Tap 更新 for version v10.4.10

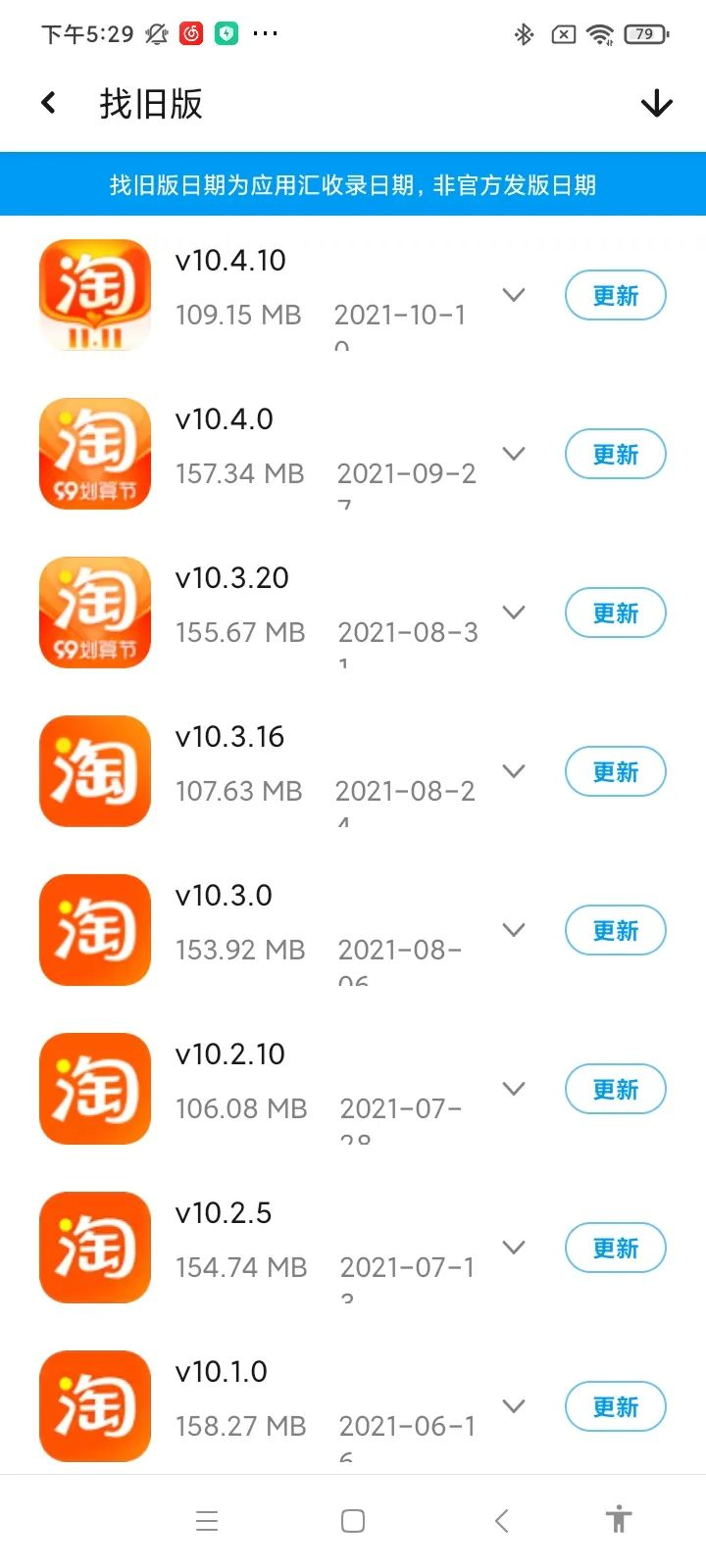tap(615, 296)
